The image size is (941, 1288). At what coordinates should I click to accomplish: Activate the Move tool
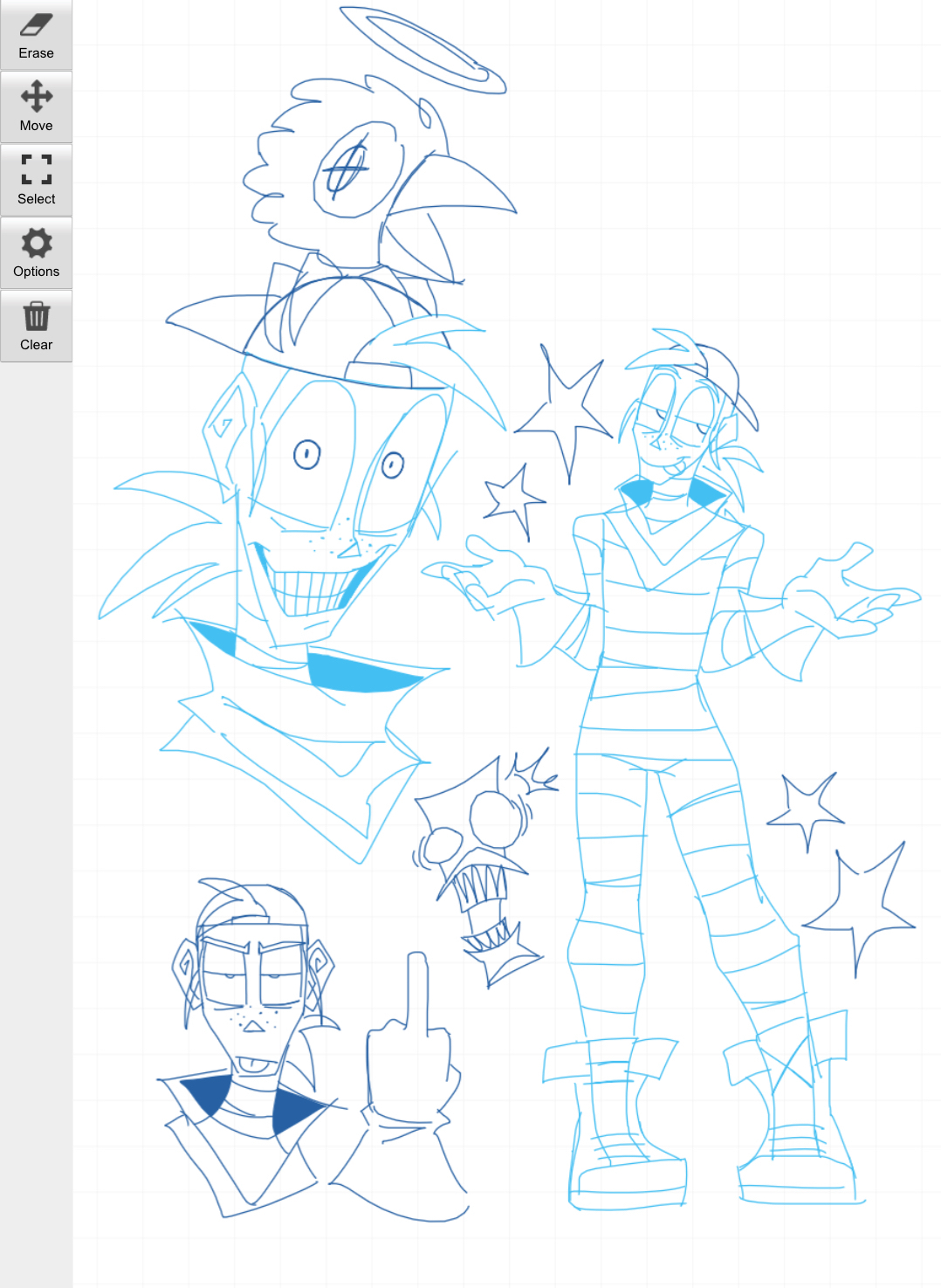(x=36, y=107)
